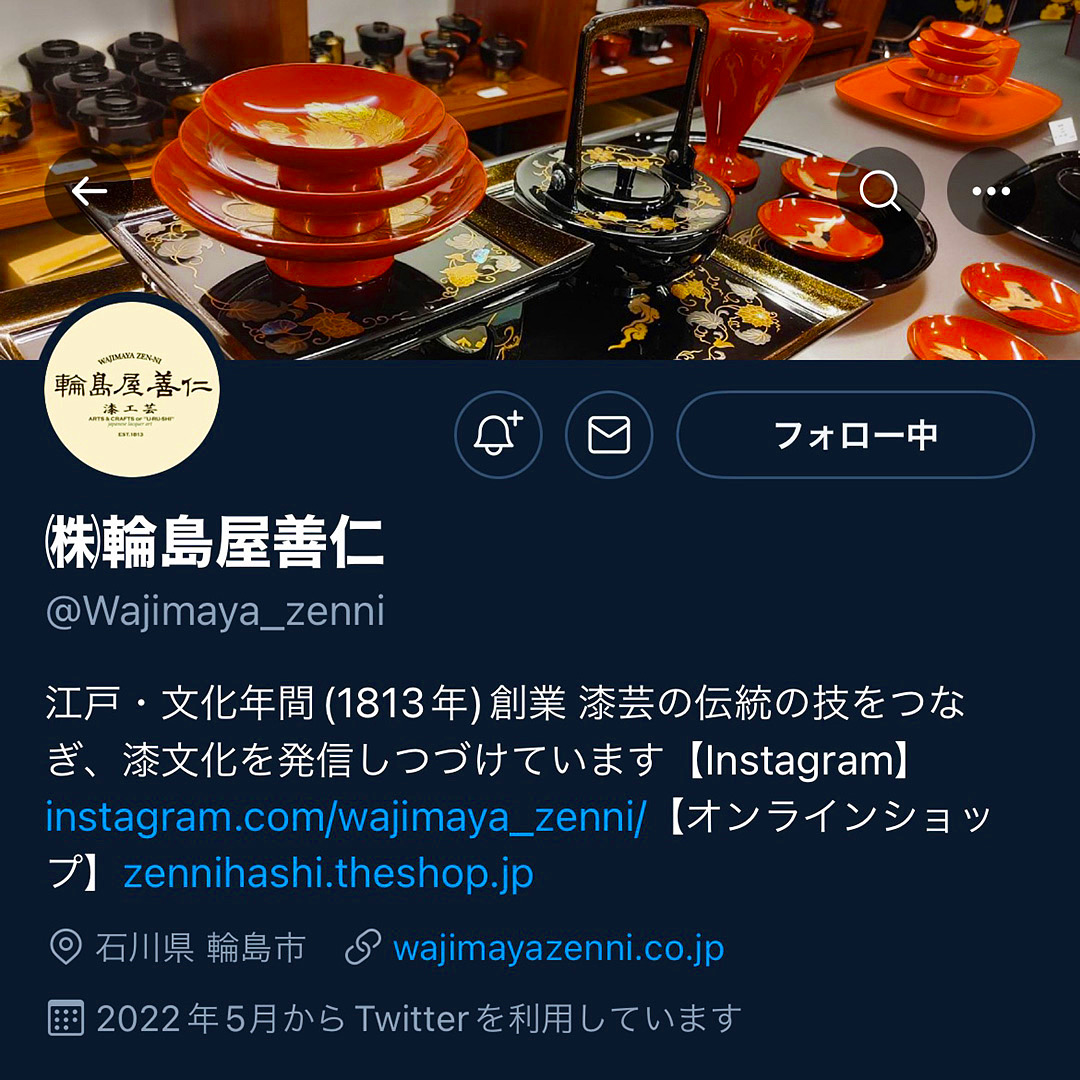Screen dimensions: 1080x1080
Task: Visit the wajimayazenni.co.jp website link
Action: pyautogui.click(x=558, y=947)
